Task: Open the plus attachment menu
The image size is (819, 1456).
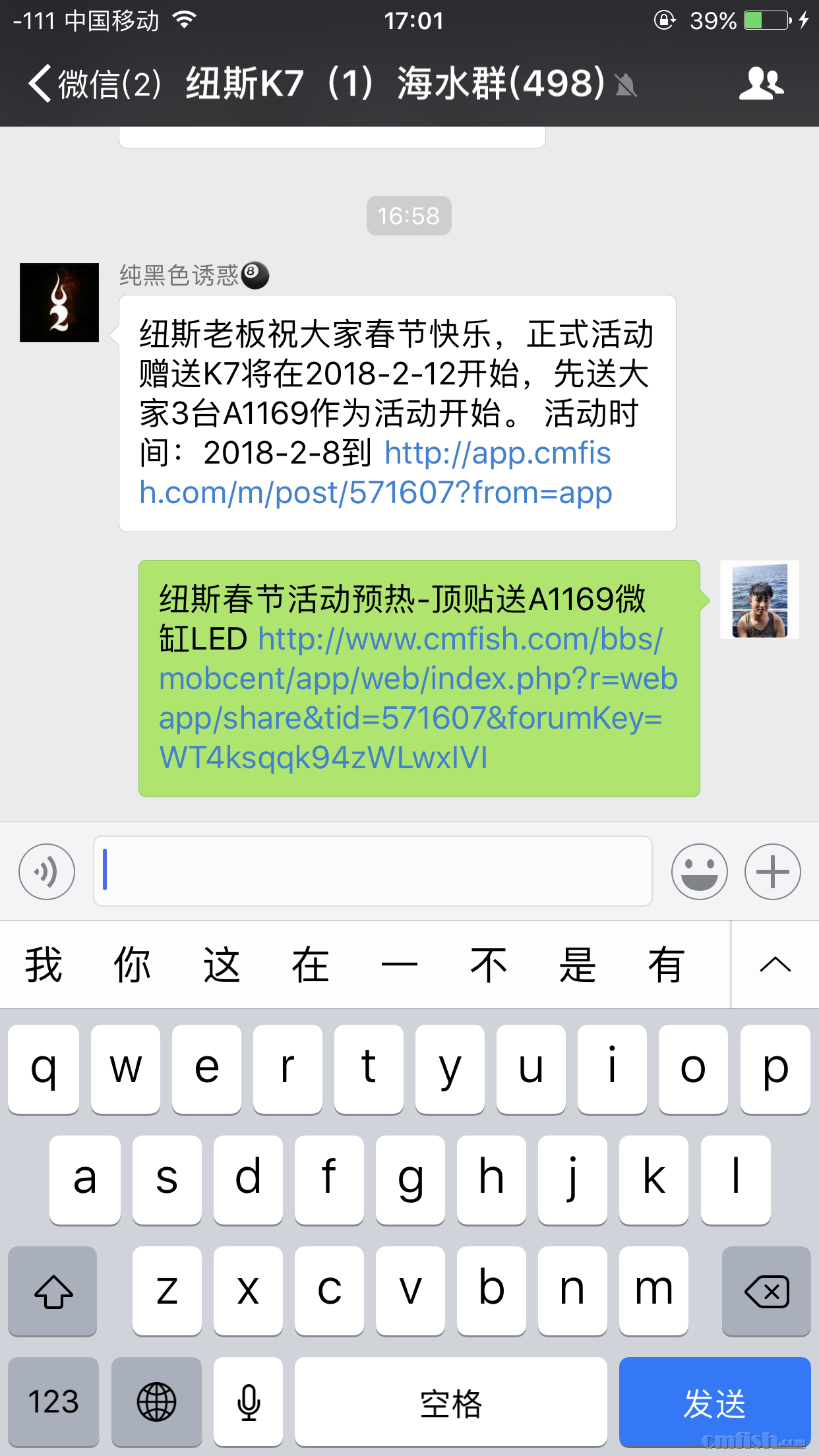Action: pyautogui.click(x=772, y=872)
